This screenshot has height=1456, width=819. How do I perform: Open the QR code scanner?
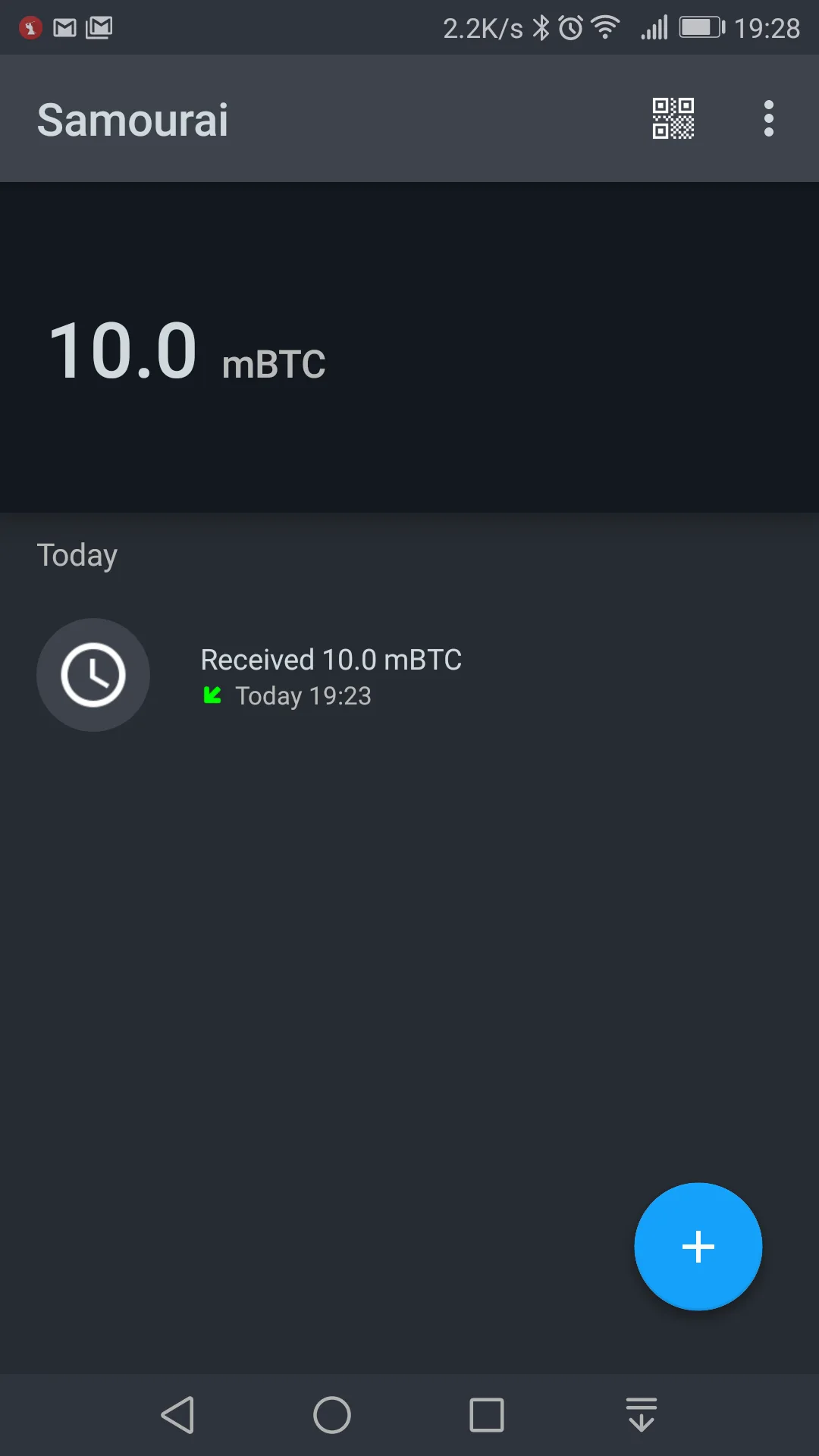[x=673, y=118]
